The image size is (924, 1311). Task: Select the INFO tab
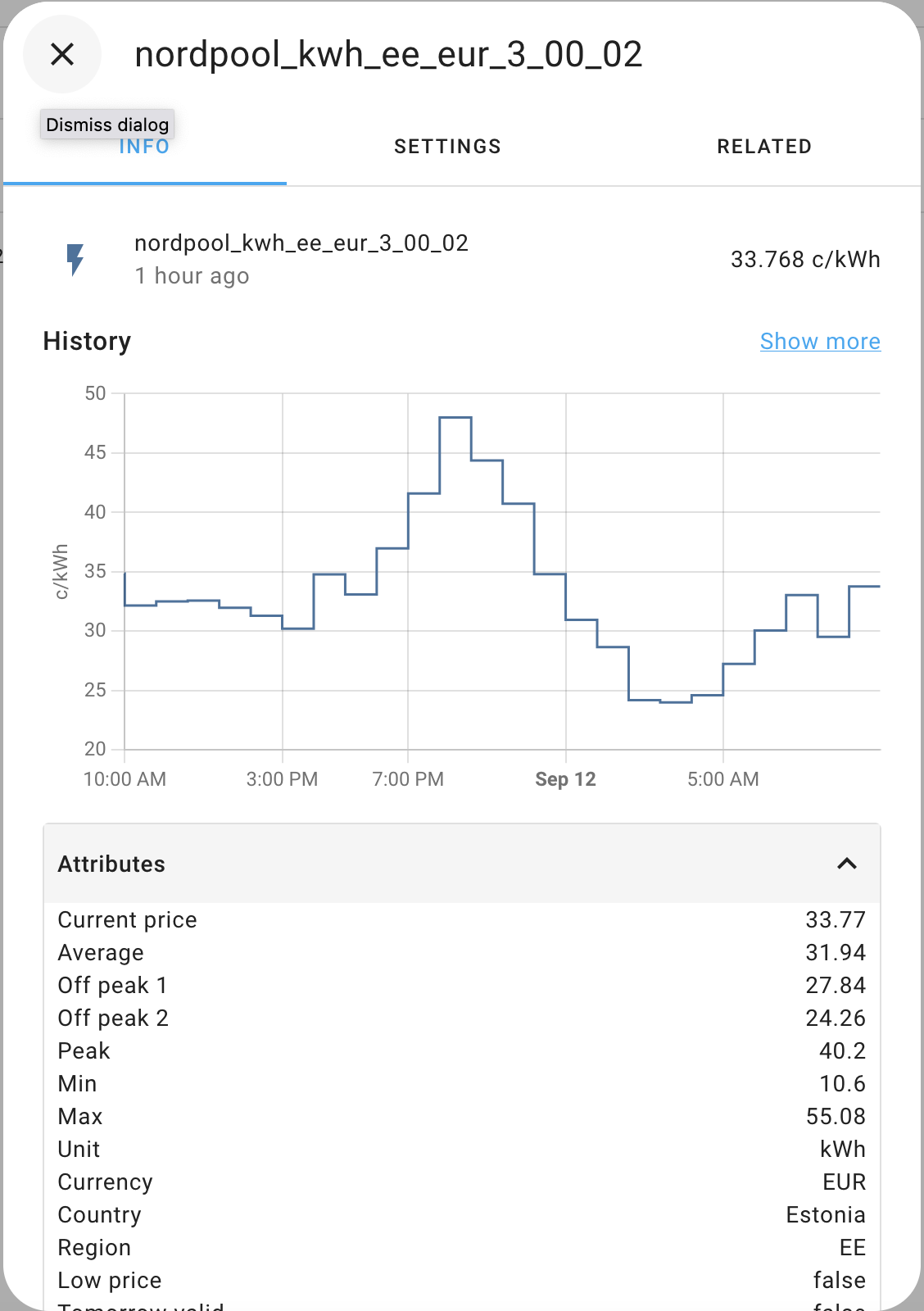[143, 147]
